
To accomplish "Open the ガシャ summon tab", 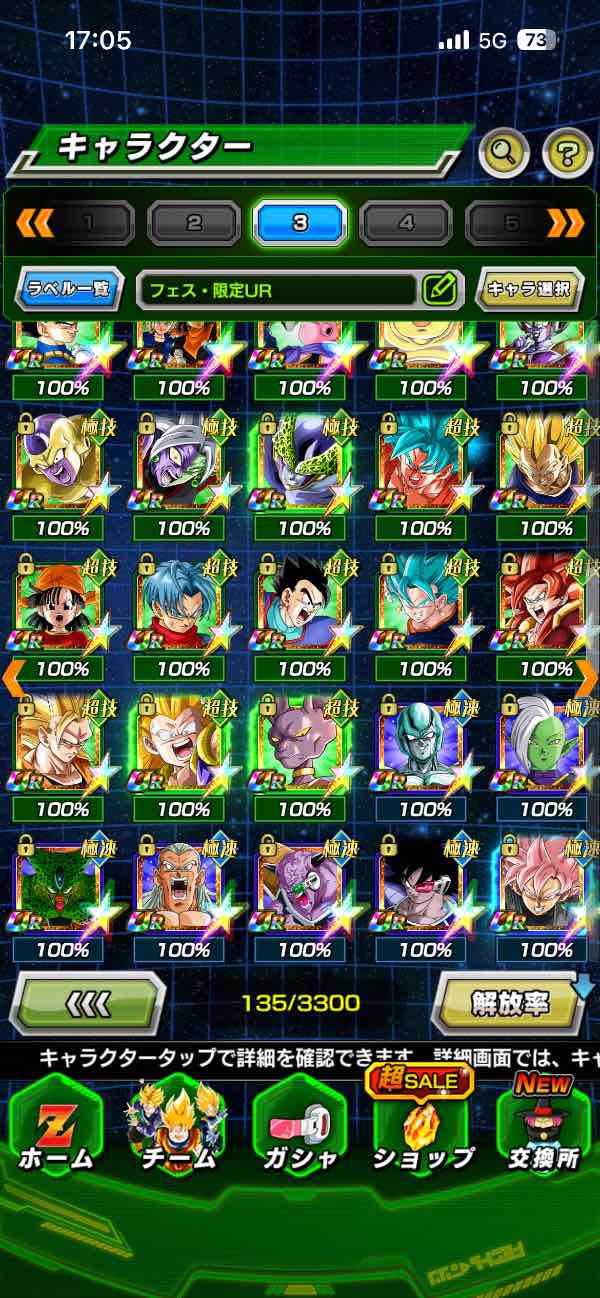I will coord(300,1128).
